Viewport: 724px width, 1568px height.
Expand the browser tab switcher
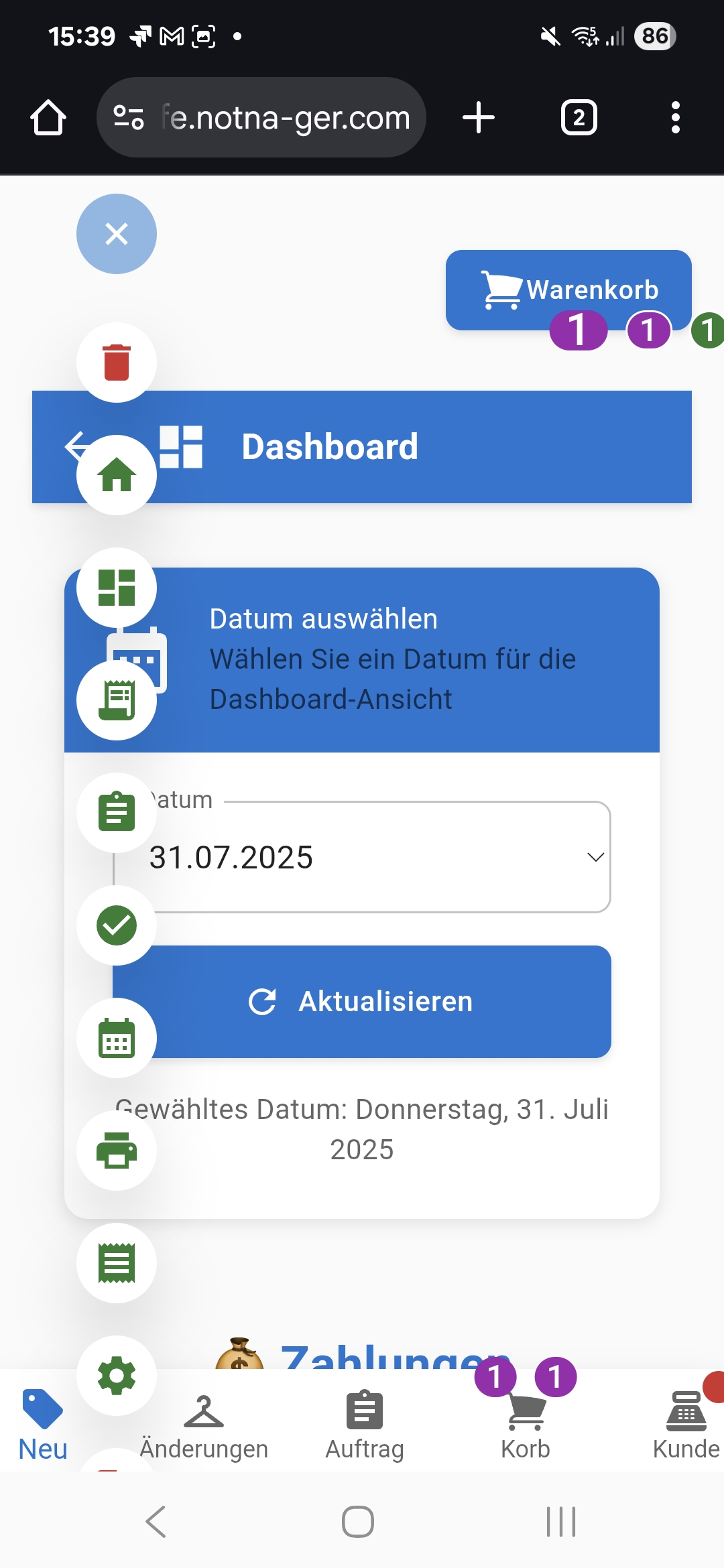(x=578, y=117)
